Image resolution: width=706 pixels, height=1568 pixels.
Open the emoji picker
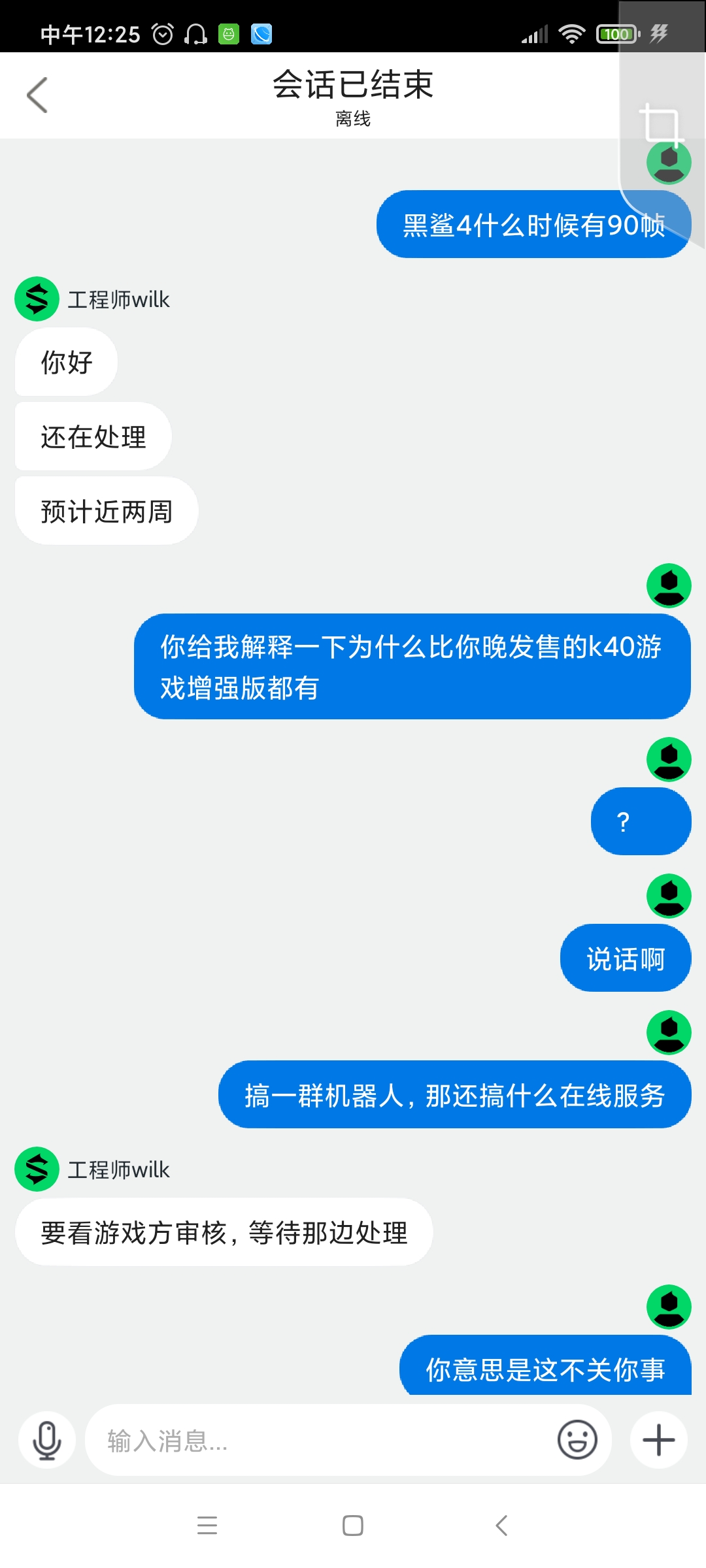tap(577, 1439)
